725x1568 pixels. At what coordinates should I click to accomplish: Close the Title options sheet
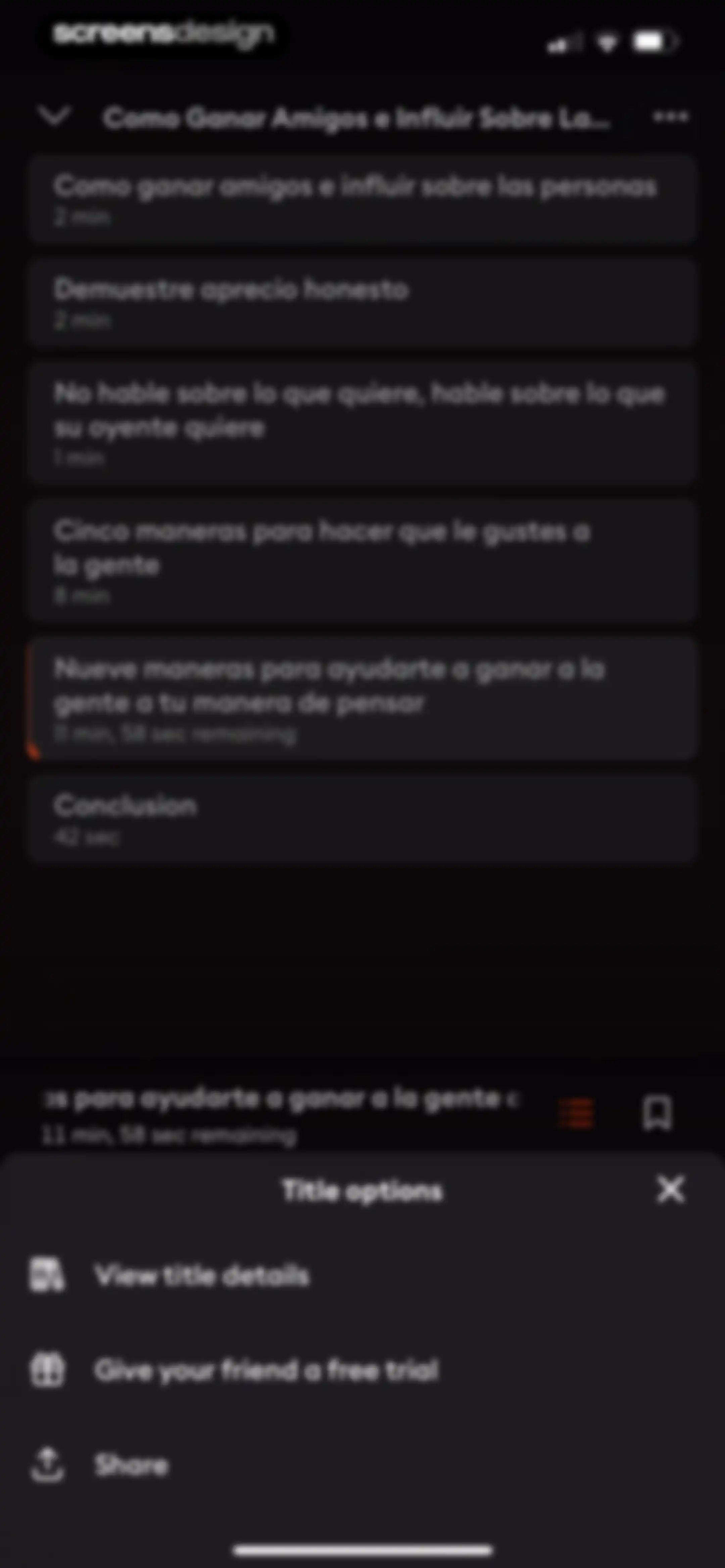(x=671, y=1189)
